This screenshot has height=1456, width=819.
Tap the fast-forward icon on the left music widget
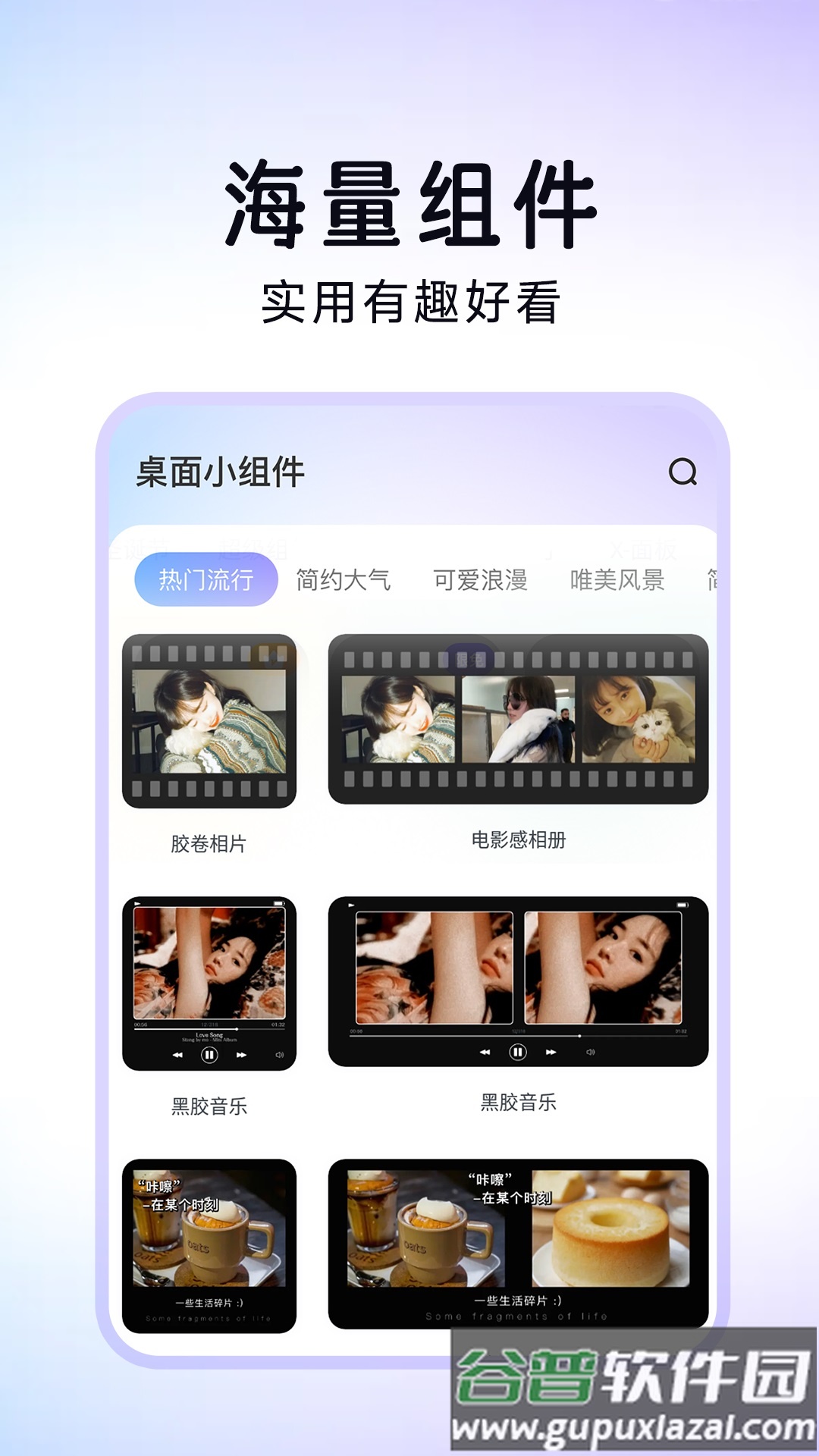pyautogui.click(x=240, y=1056)
